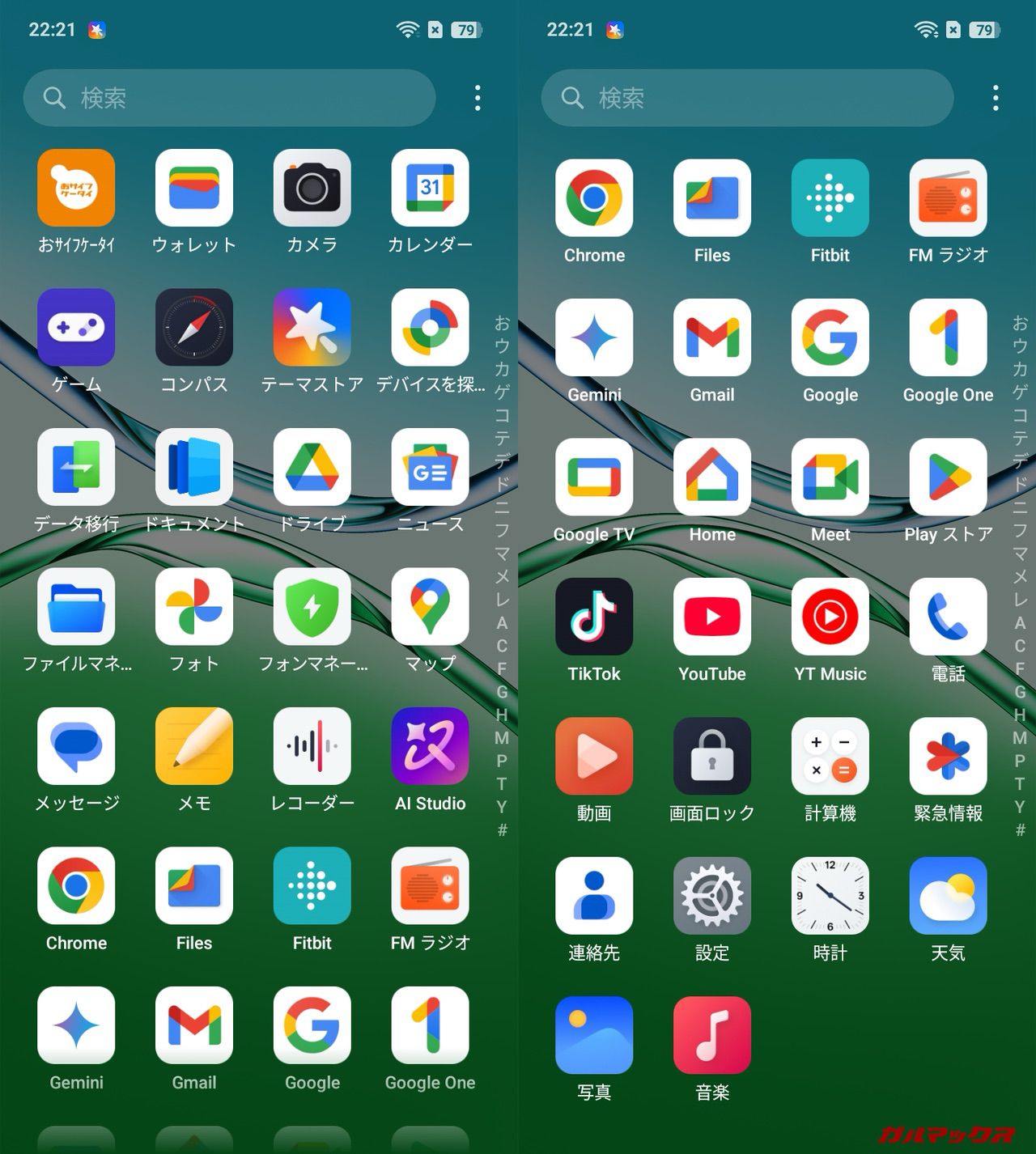The width and height of the screenshot is (1036, 1154).
Task: Open カレンダー from the app drawer
Action: coord(430,189)
